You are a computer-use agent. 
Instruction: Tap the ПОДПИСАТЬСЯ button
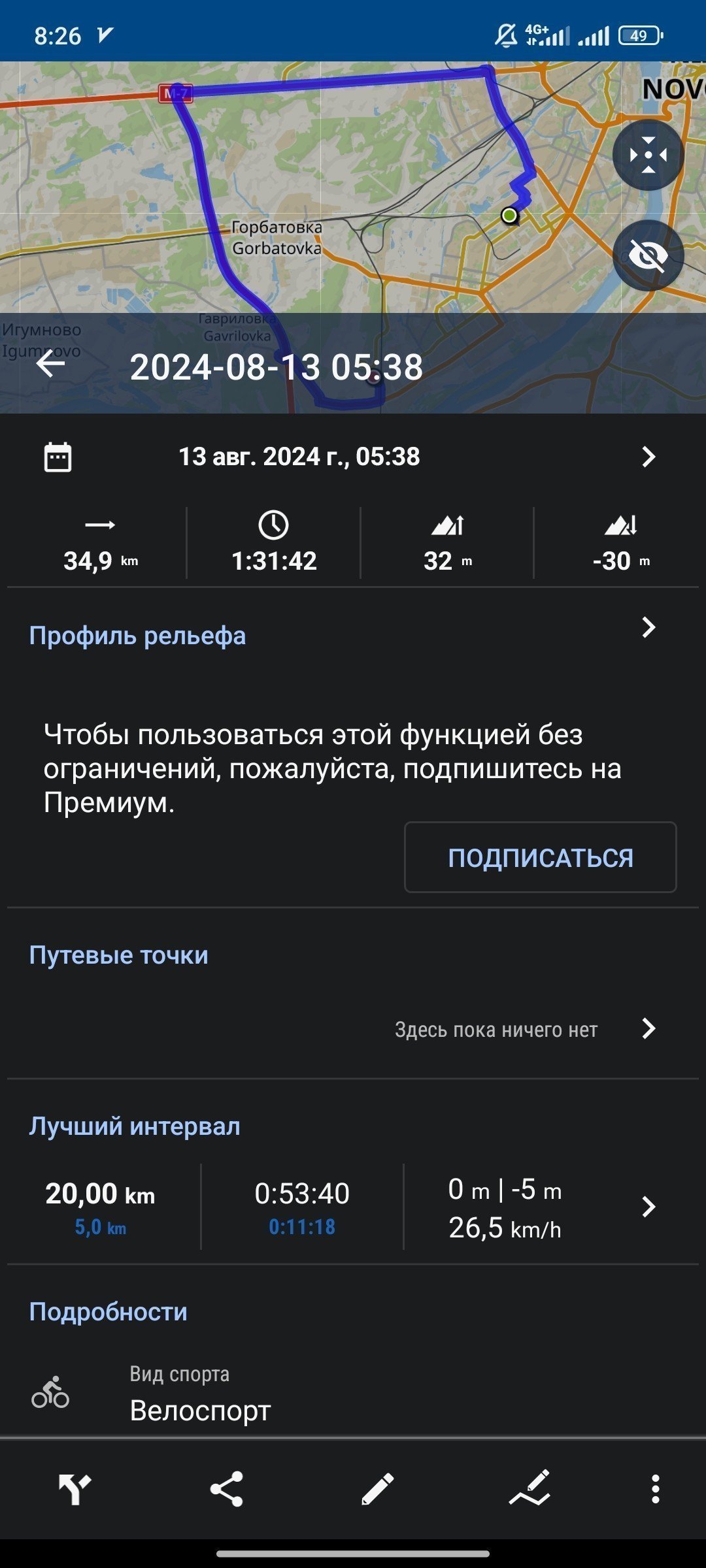[x=540, y=857]
